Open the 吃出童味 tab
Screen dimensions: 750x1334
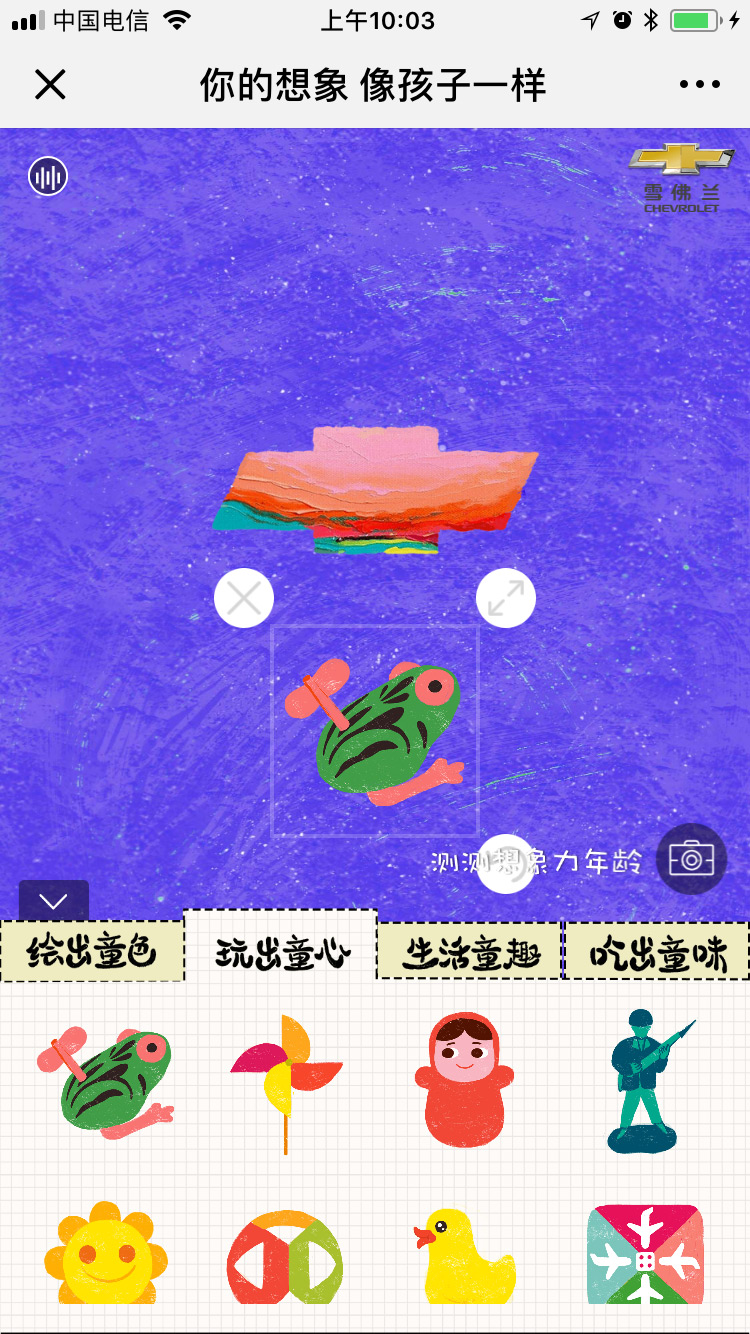pyautogui.click(x=657, y=953)
